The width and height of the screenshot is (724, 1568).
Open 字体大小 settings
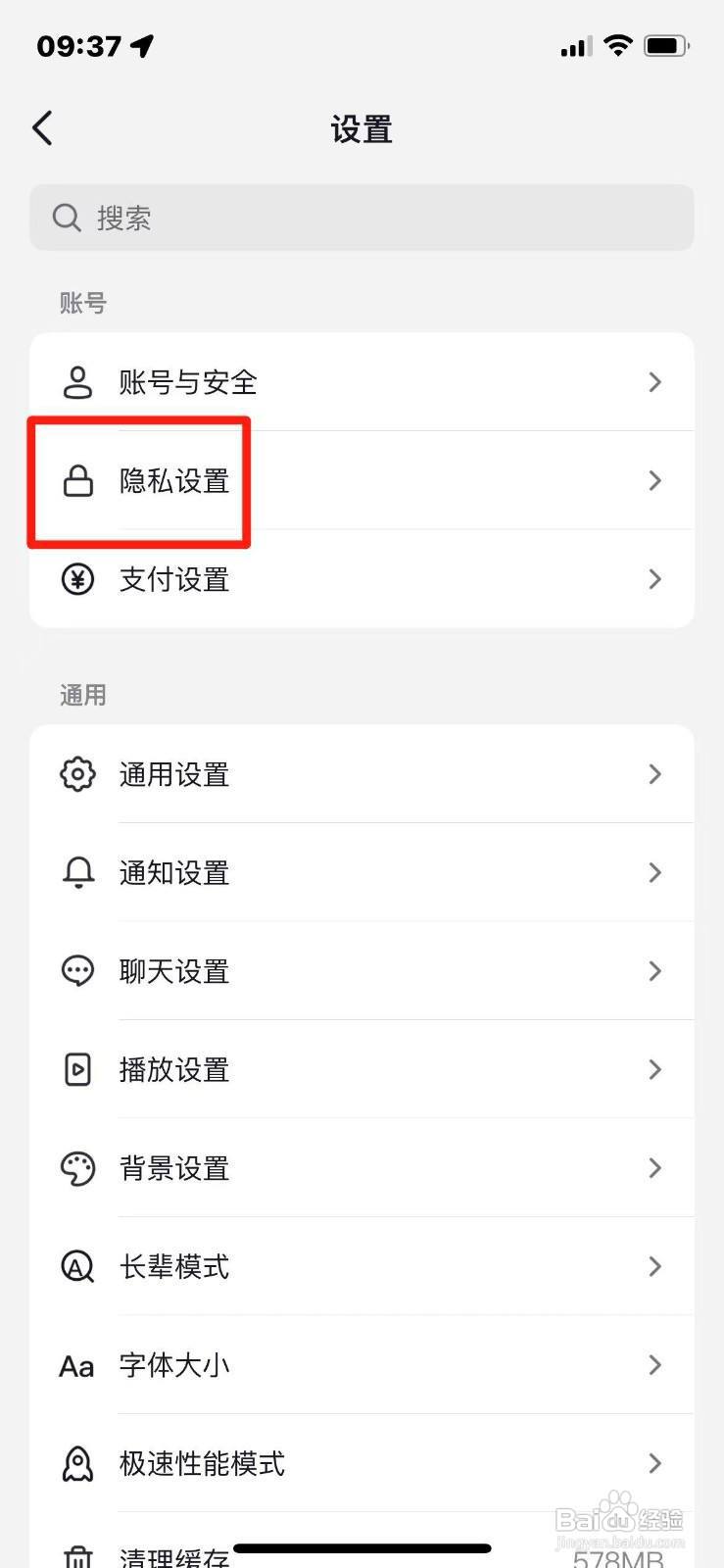click(362, 1364)
